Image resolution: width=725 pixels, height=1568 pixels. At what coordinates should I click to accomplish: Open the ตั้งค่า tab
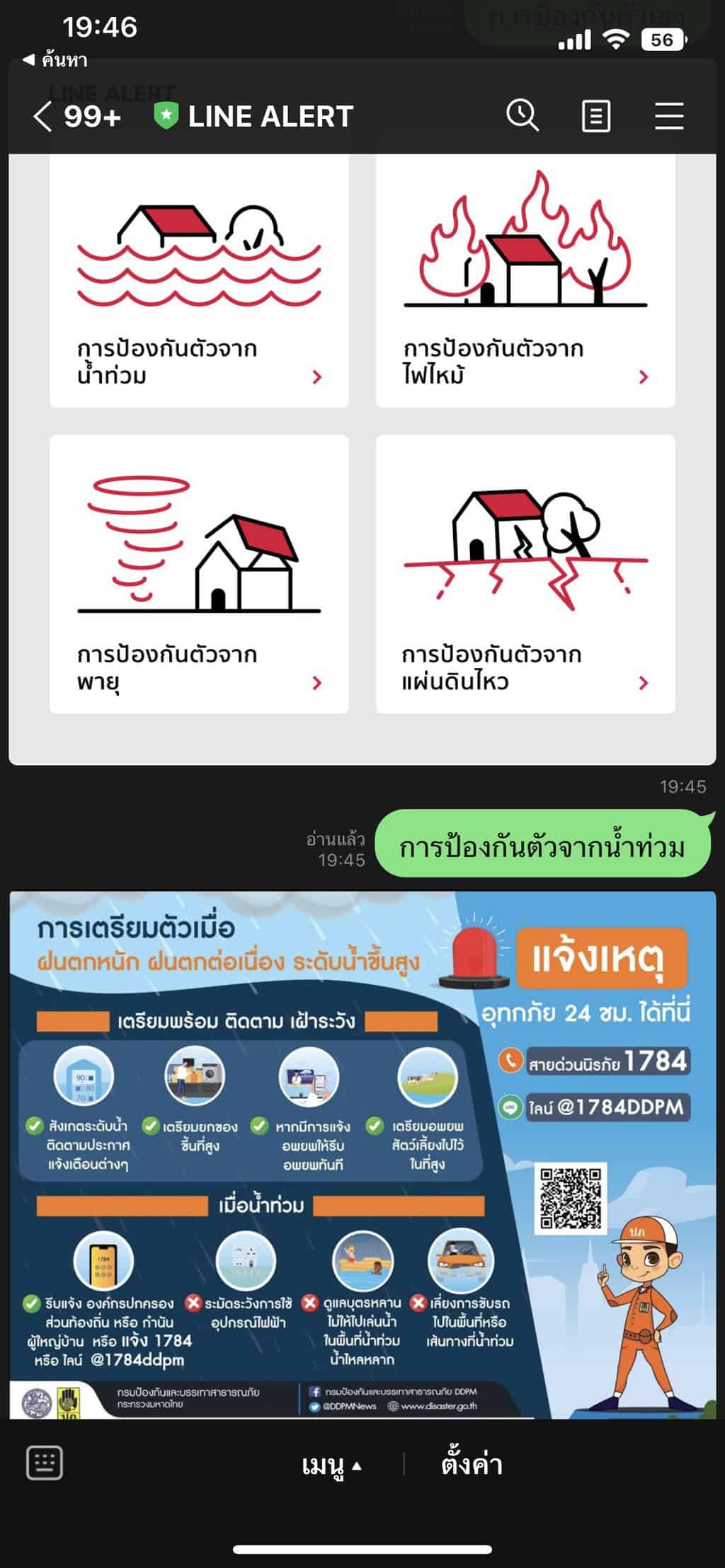point(472,1465)
